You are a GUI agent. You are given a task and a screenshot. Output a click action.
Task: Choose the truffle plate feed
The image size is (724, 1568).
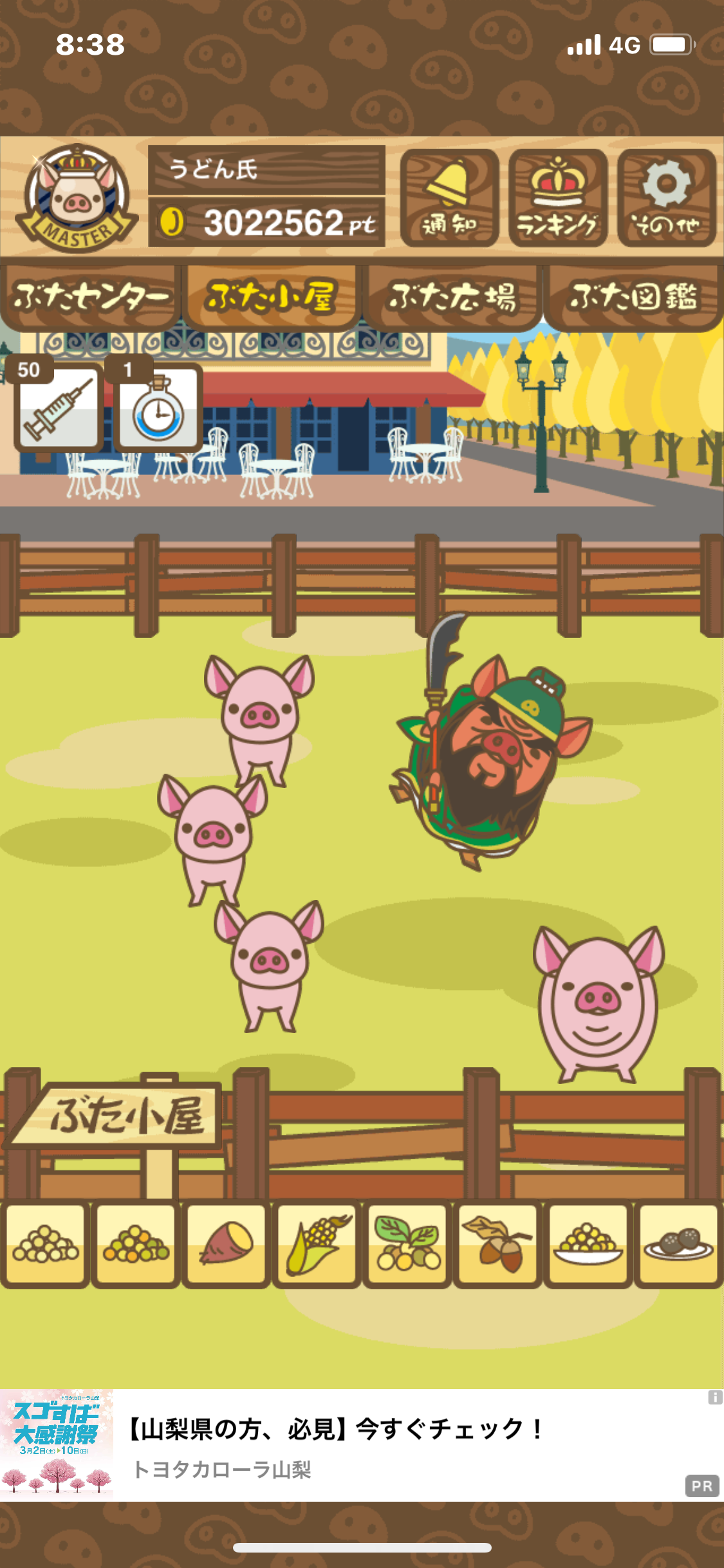click(678, 1244)
